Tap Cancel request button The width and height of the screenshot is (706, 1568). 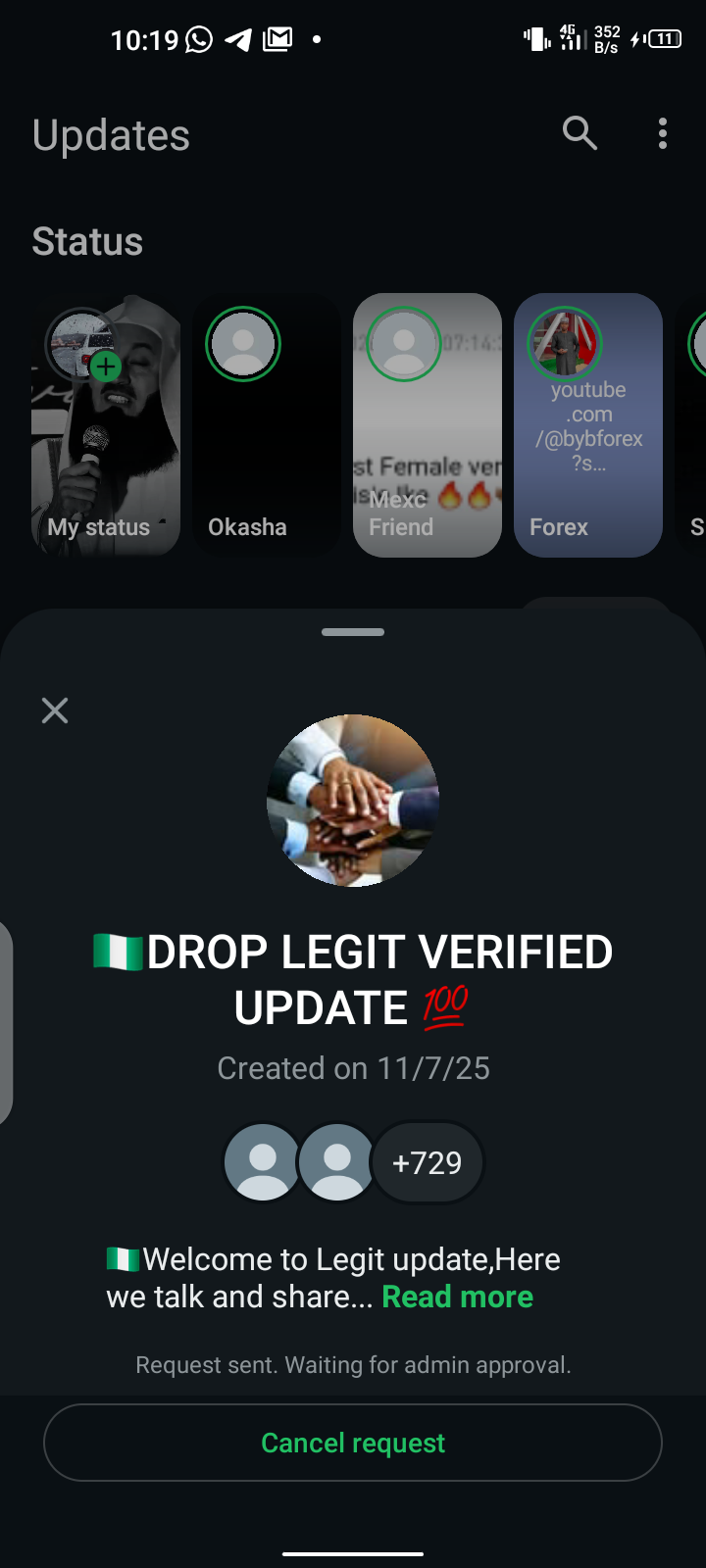pyautogui.click(x=353, y=1443)
